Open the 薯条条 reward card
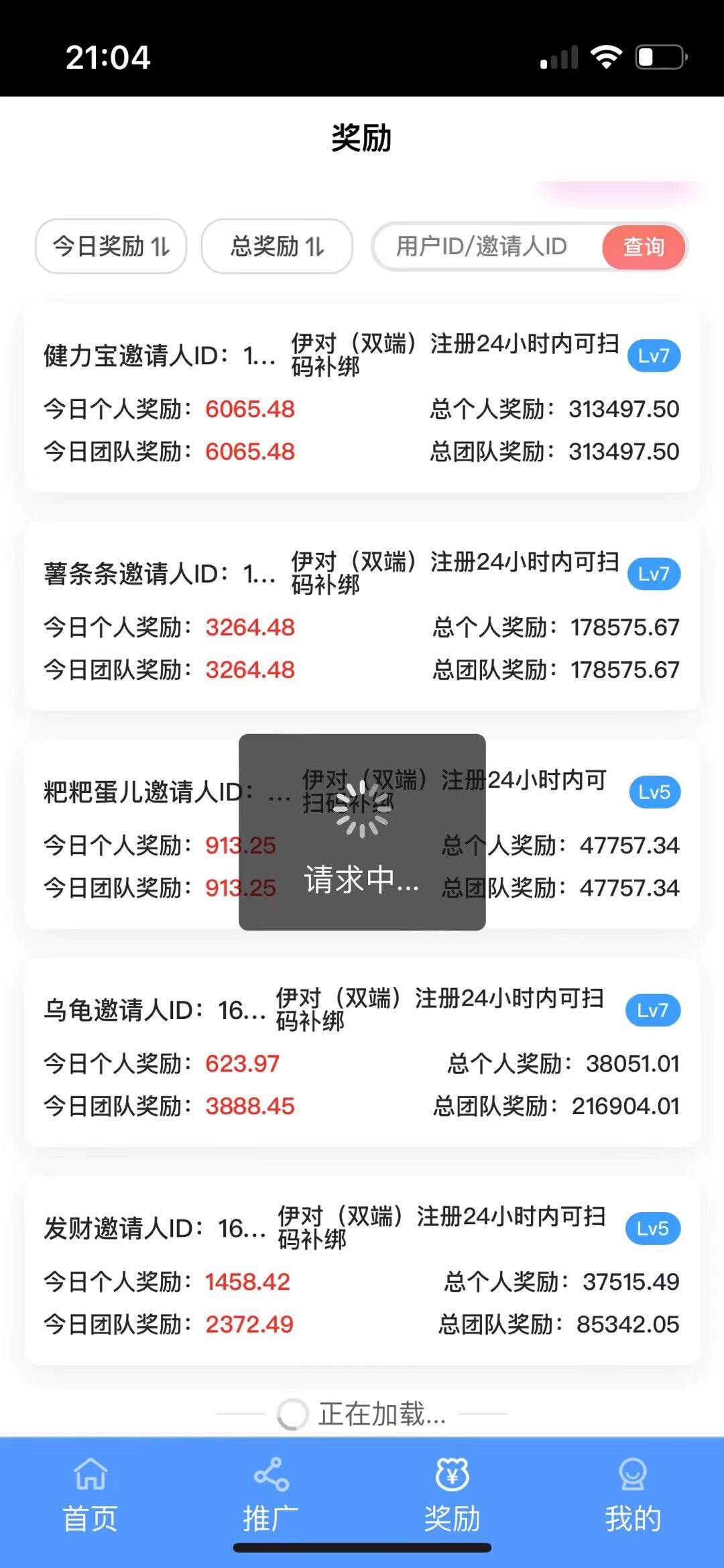724x1568 pixels. click(x=362, y=616)
